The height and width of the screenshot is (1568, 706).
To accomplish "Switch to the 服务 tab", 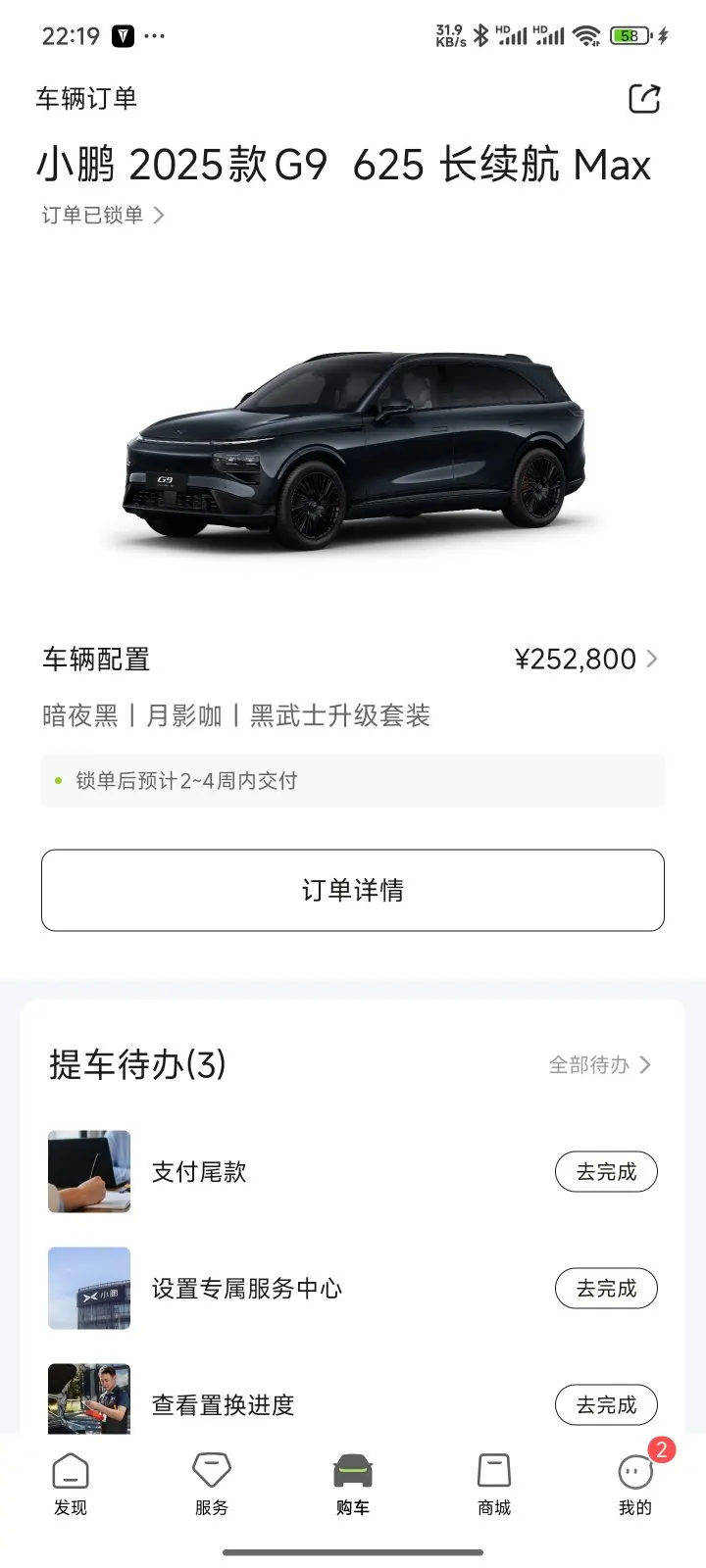I will [212, 1484].
